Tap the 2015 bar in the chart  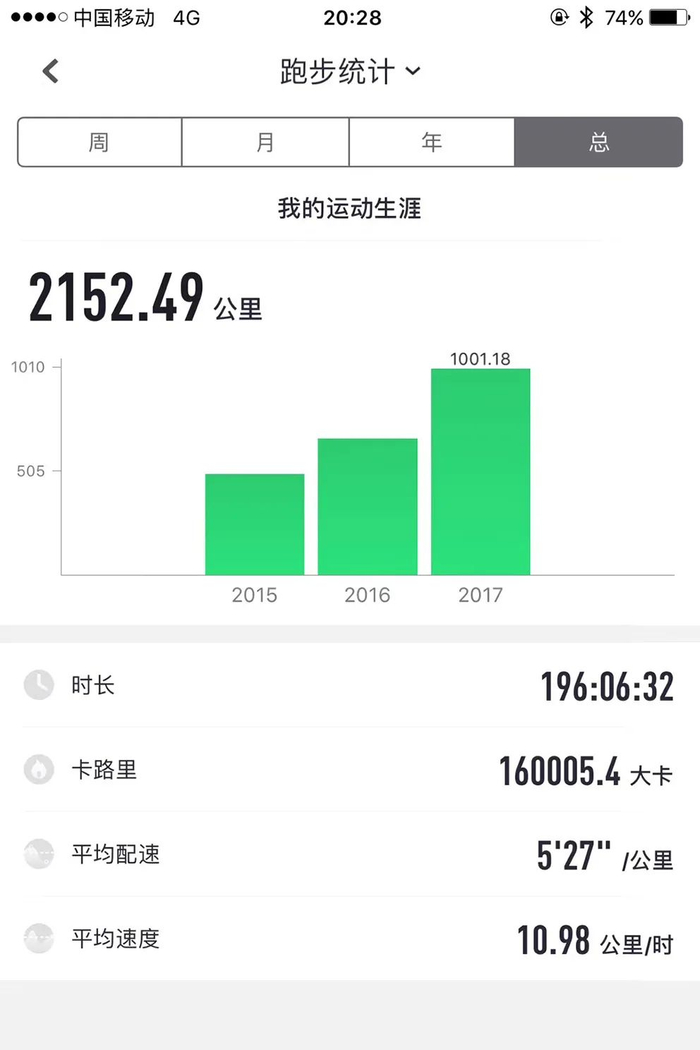coord(254,524)
